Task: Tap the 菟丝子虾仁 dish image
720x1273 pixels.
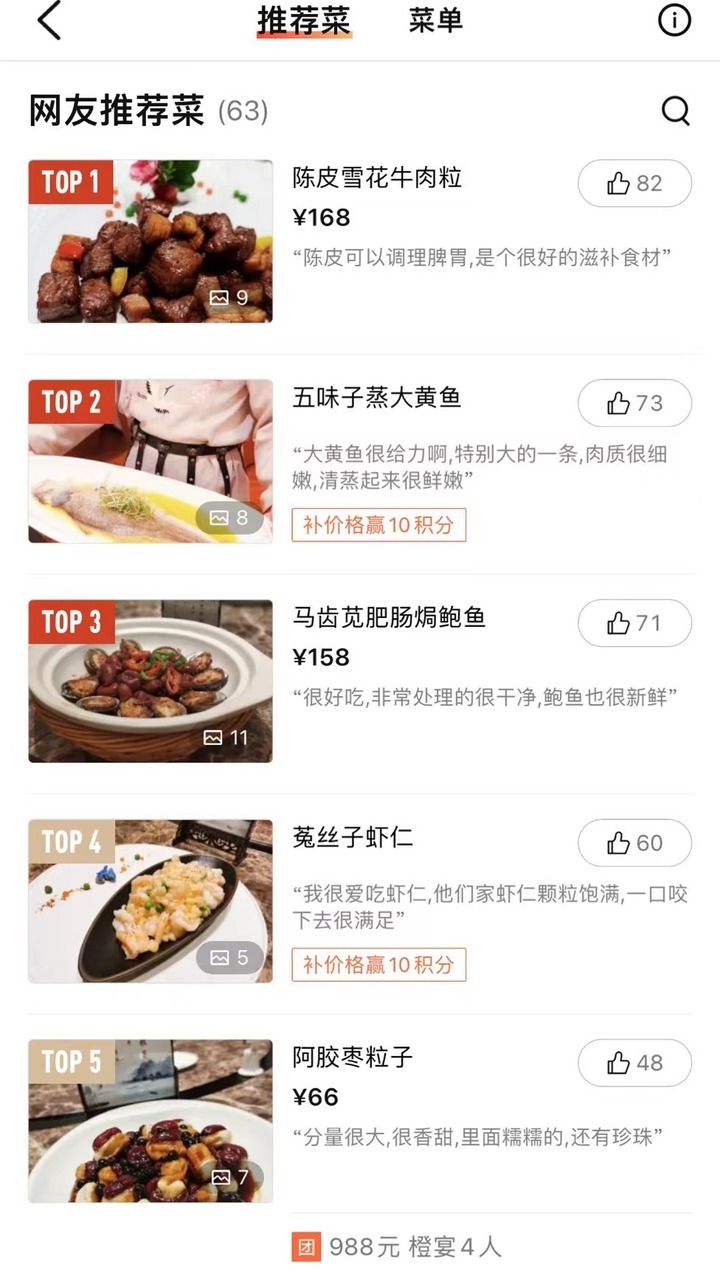Action: tap(150, 899)
